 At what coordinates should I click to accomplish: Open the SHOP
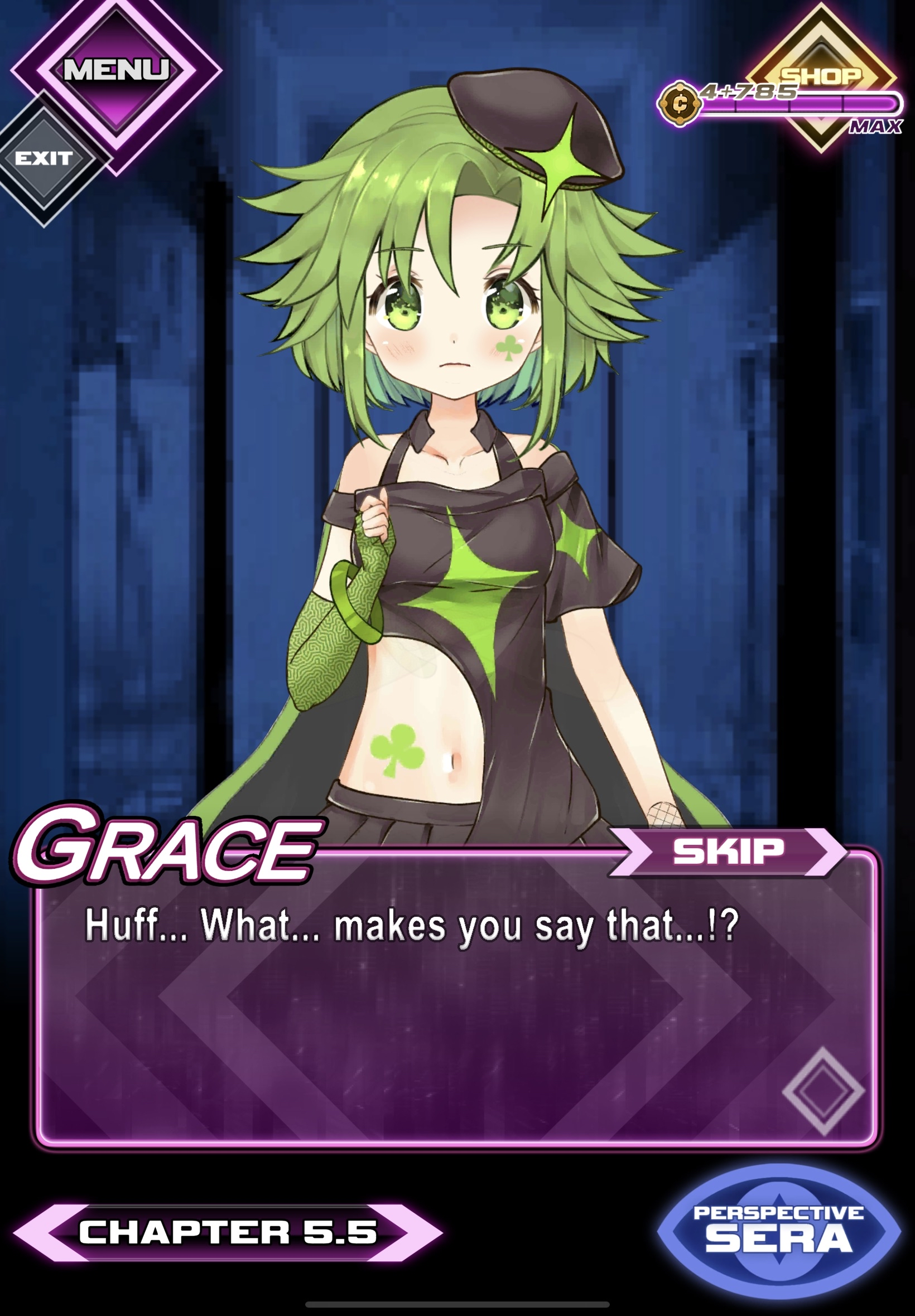[x=821, y=75]
